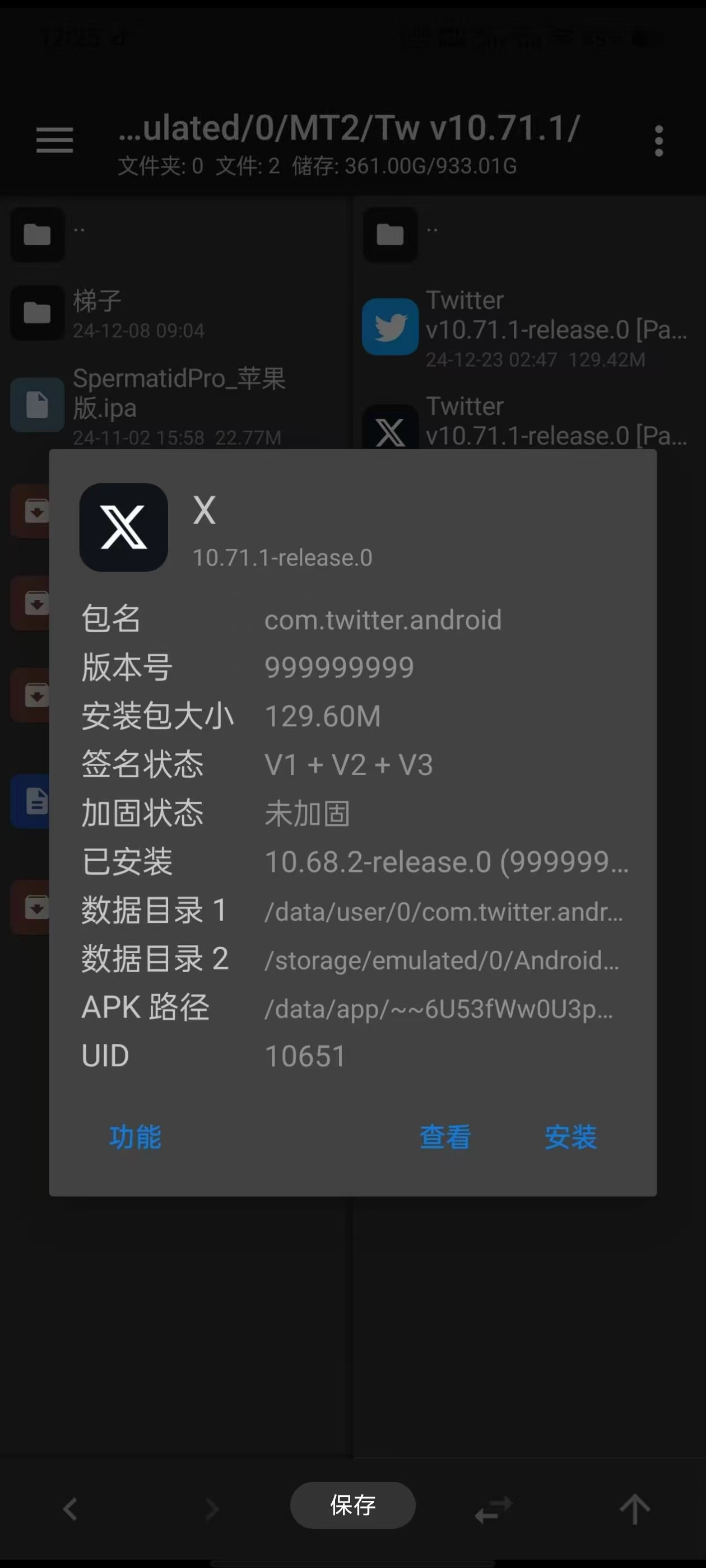Tap the 已安装 version row
The image size is (706, 1568).
[x=446, y=862]
